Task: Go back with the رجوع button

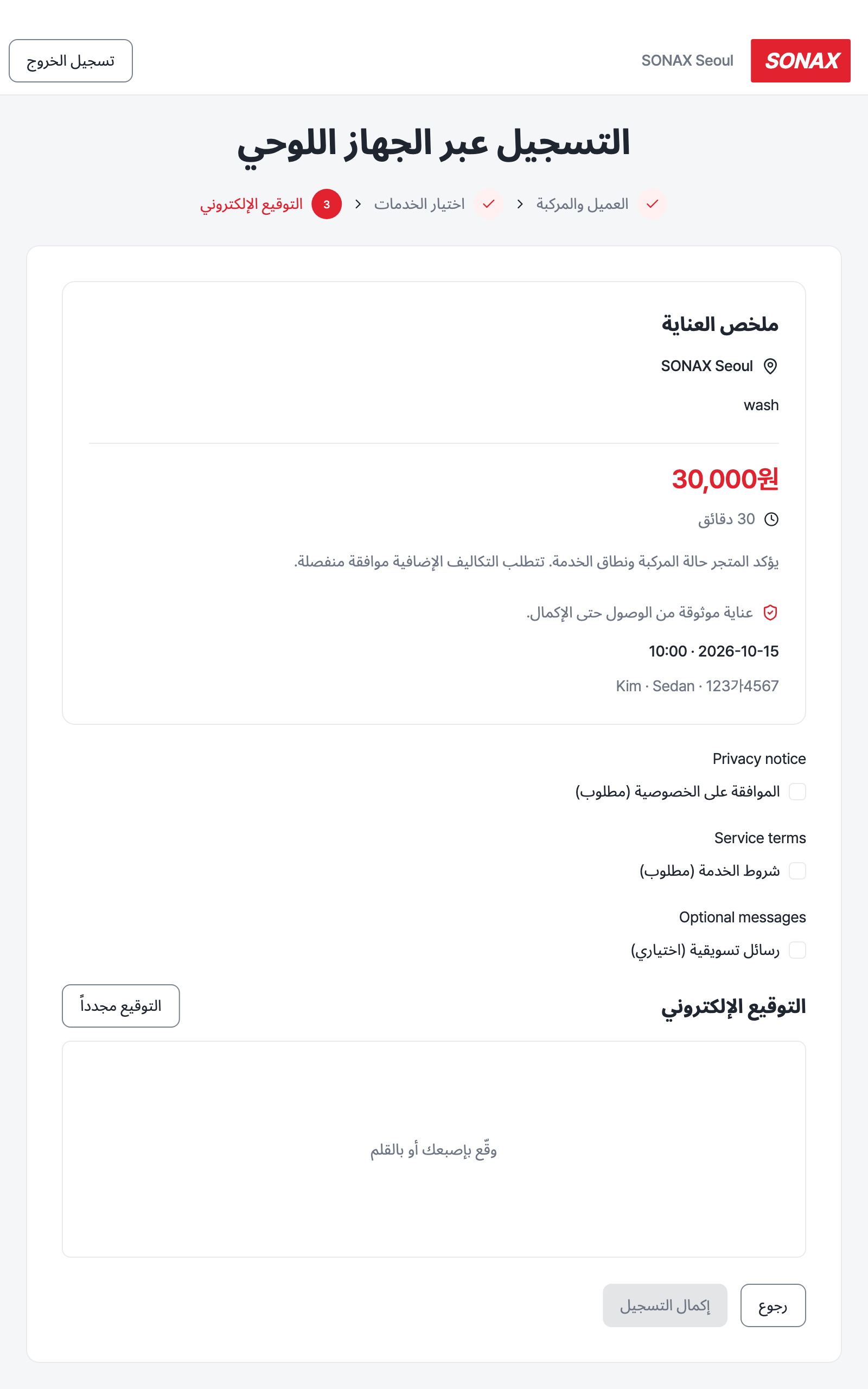Action: tap(773, 1305)
